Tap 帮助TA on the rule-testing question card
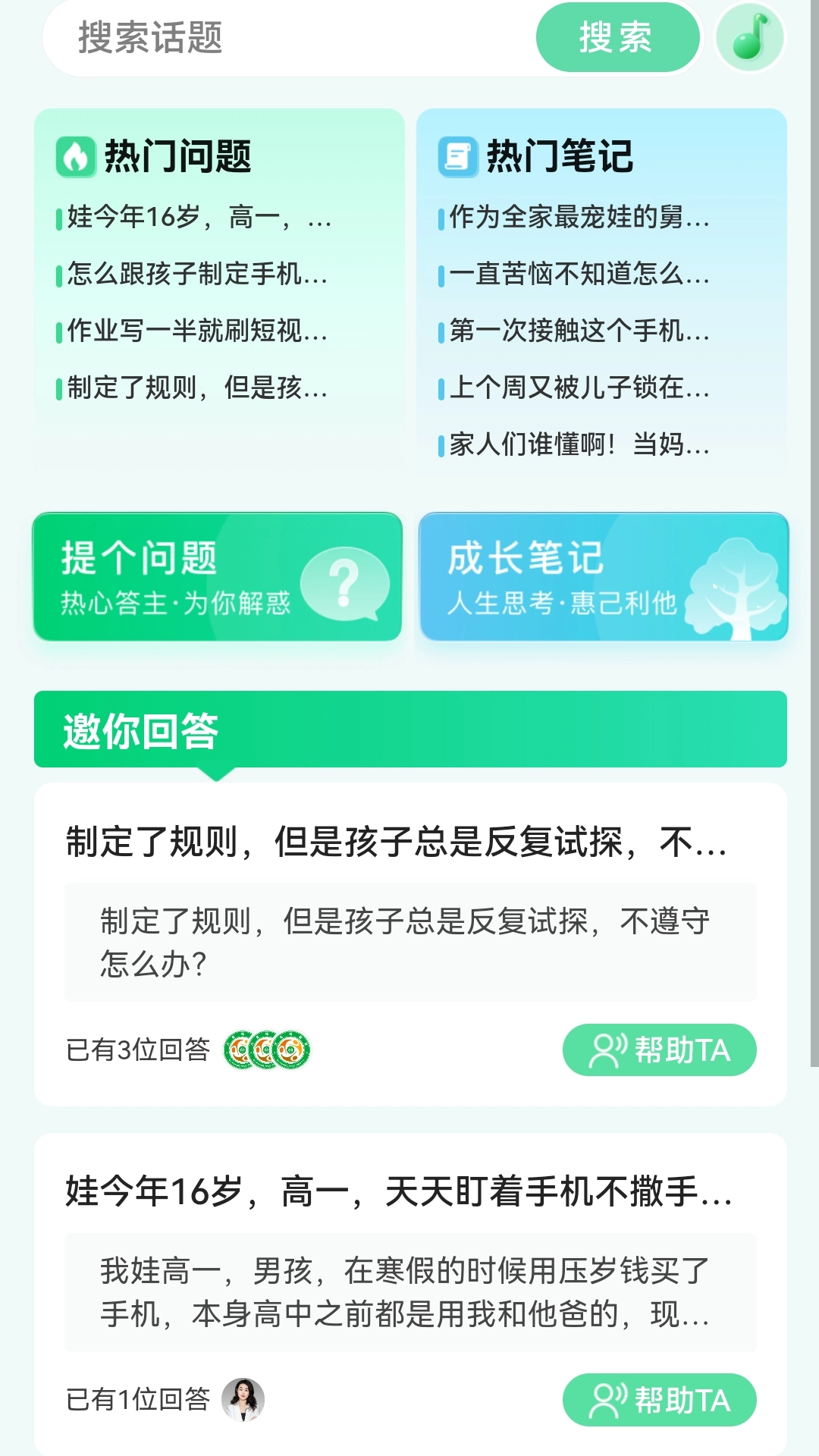 tap(659, 1050)
